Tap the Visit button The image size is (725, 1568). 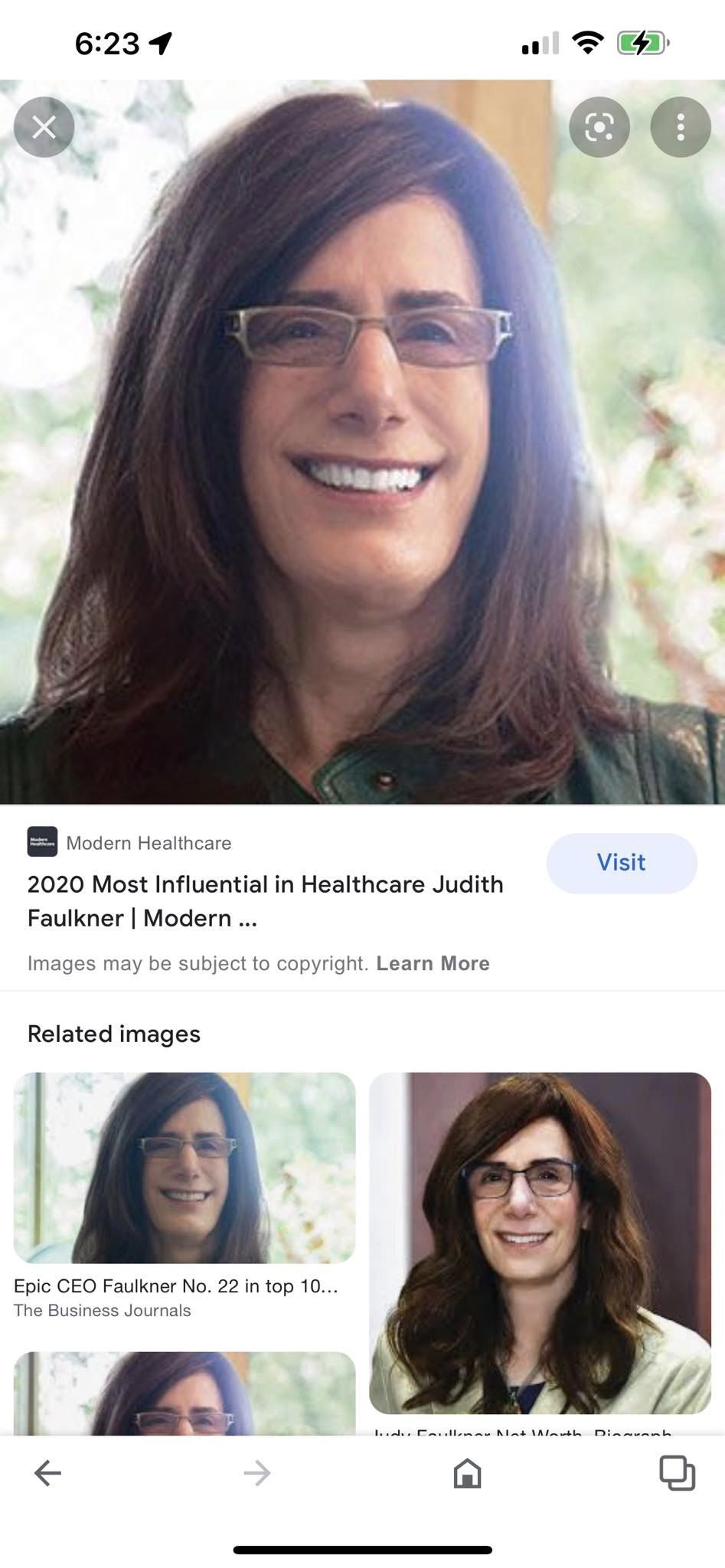[621, 863]
